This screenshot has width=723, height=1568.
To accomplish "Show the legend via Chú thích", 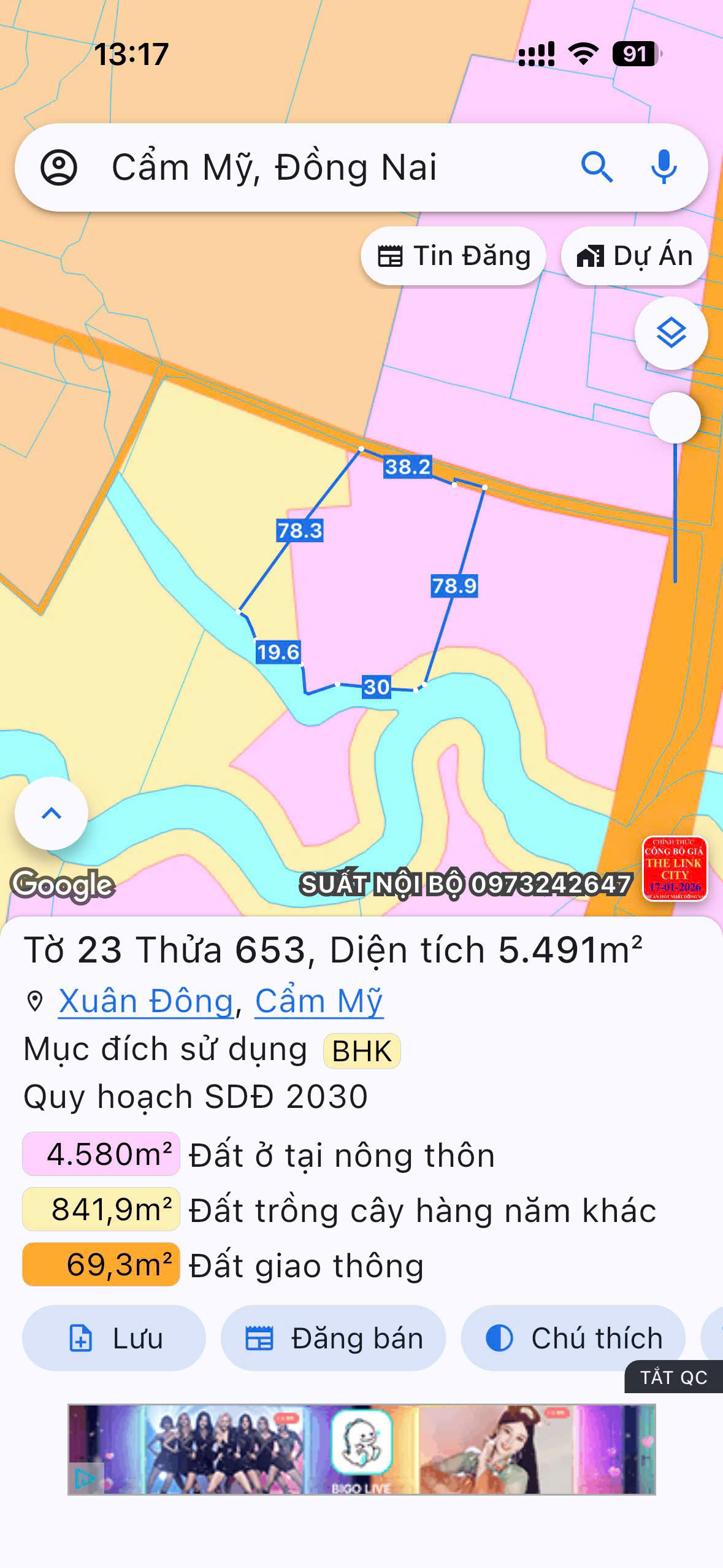I will 573,1338.
